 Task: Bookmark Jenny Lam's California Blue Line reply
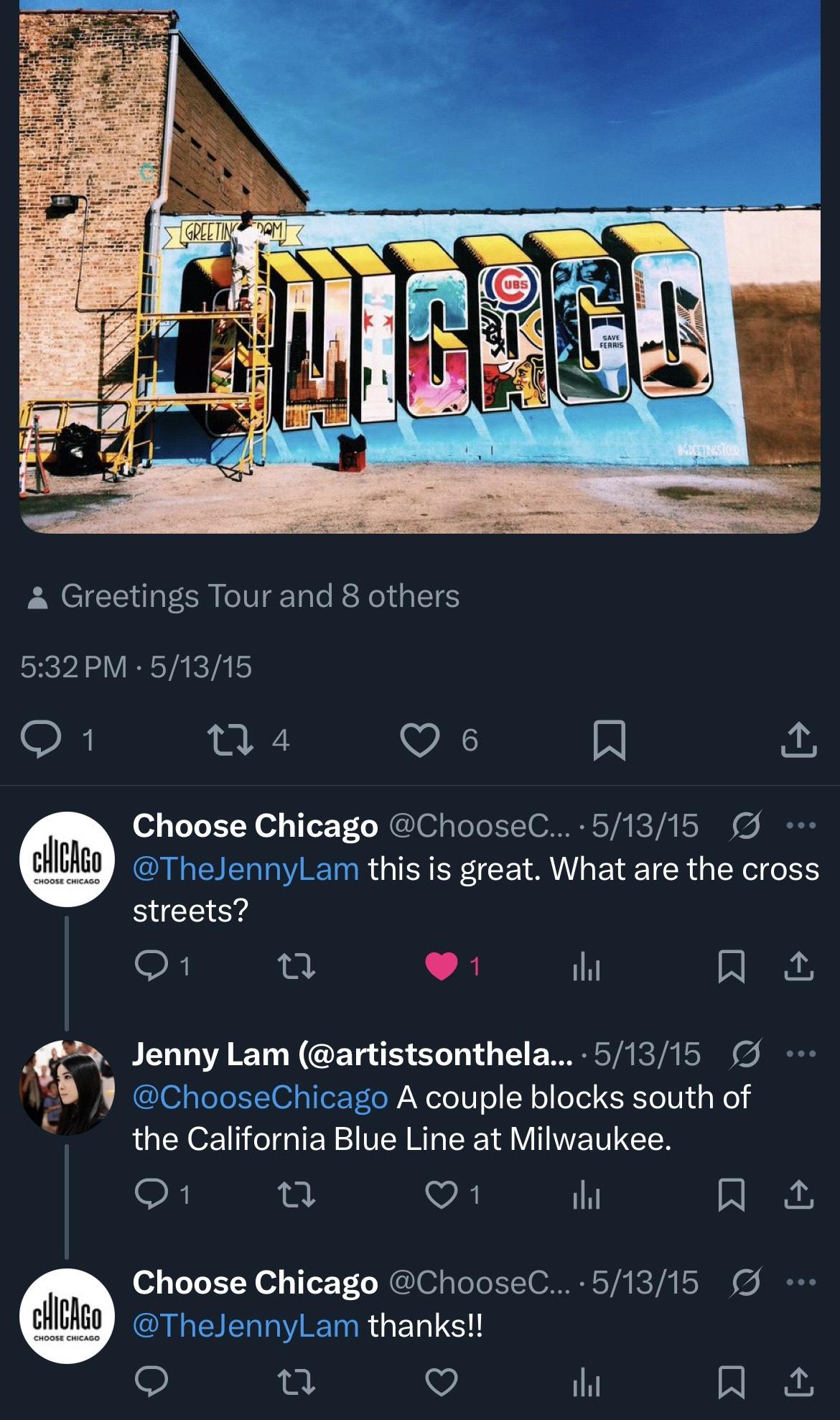pyautogui.click(x=732, y=1195)
